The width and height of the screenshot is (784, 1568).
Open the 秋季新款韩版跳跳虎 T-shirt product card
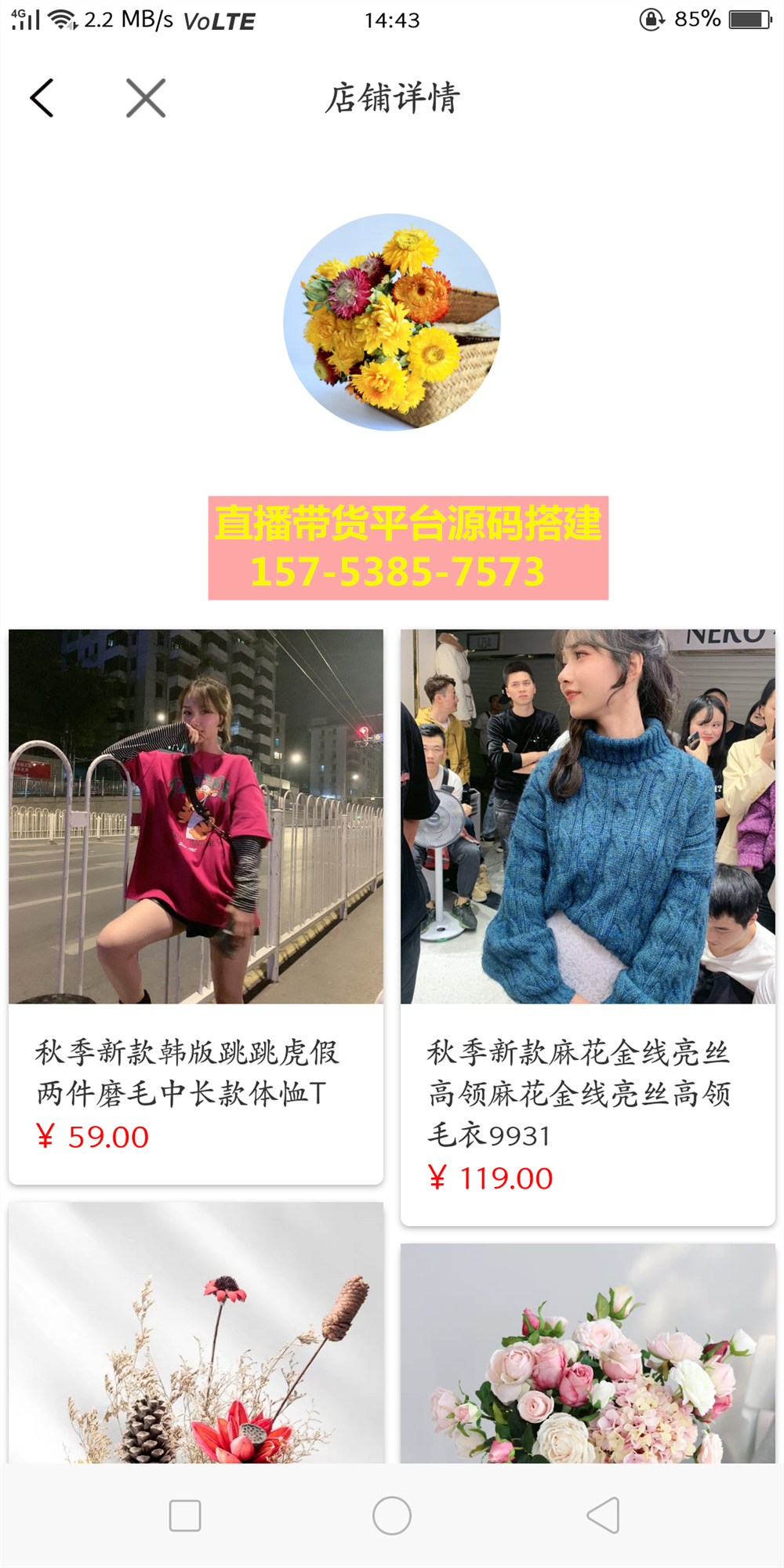[196, 906]
